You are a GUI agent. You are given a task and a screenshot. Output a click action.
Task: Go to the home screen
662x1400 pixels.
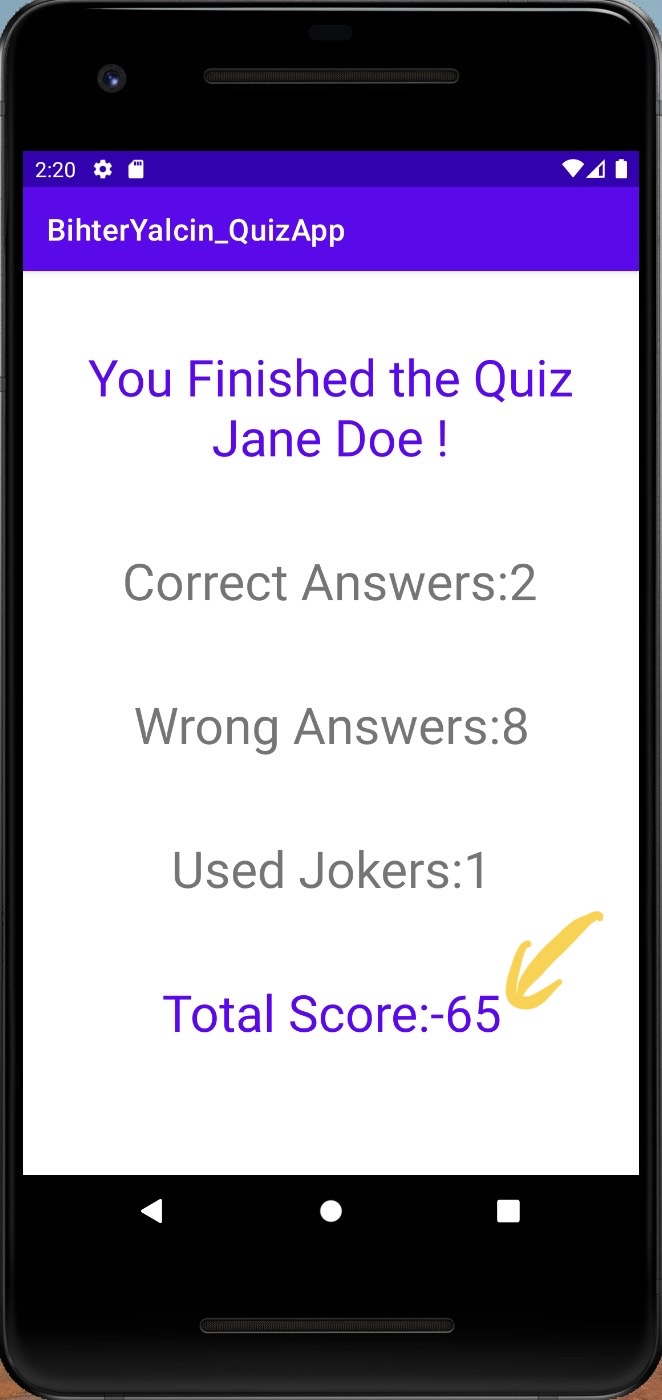pyautogui.click(x=331, y=1211)
